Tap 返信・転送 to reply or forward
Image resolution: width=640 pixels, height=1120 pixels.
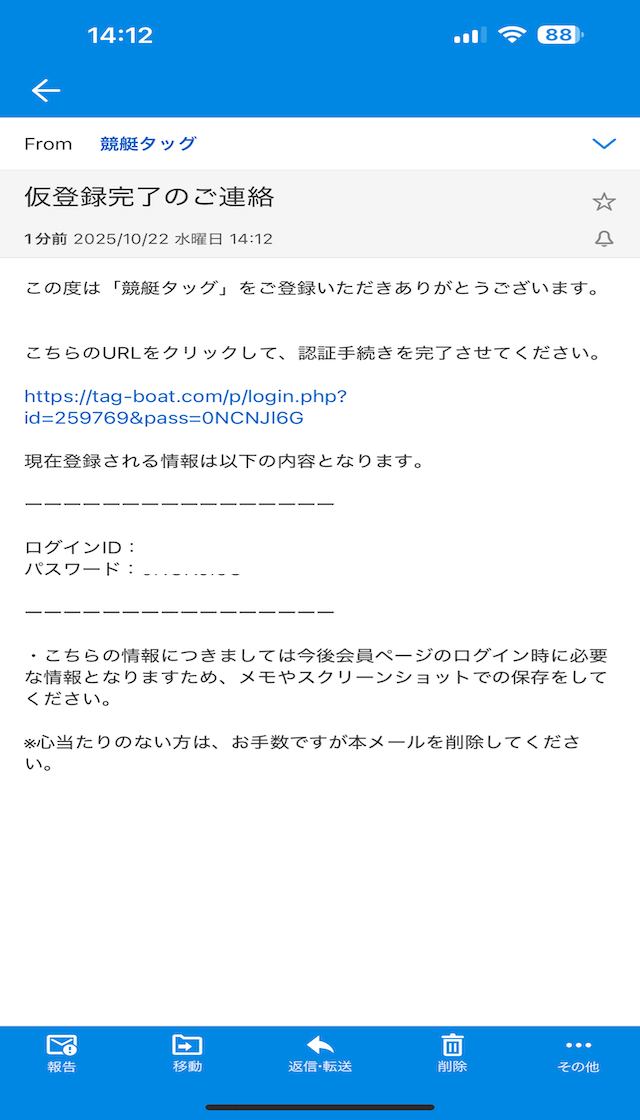tap(320, 1053)
